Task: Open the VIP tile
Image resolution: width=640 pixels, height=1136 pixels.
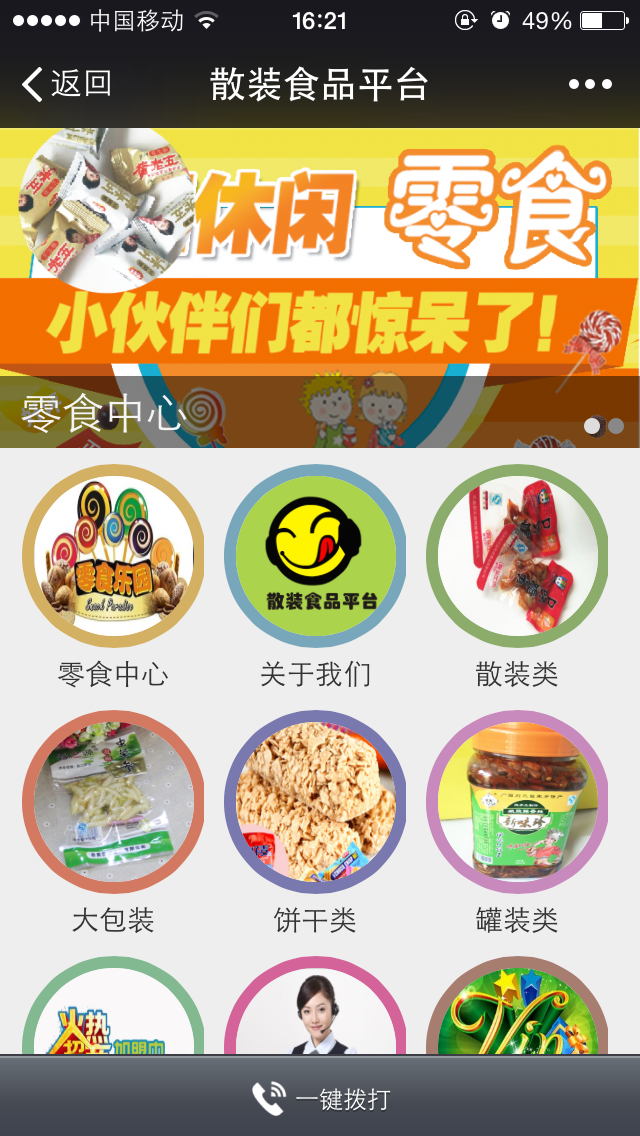Action: [x=517, y=1007]
